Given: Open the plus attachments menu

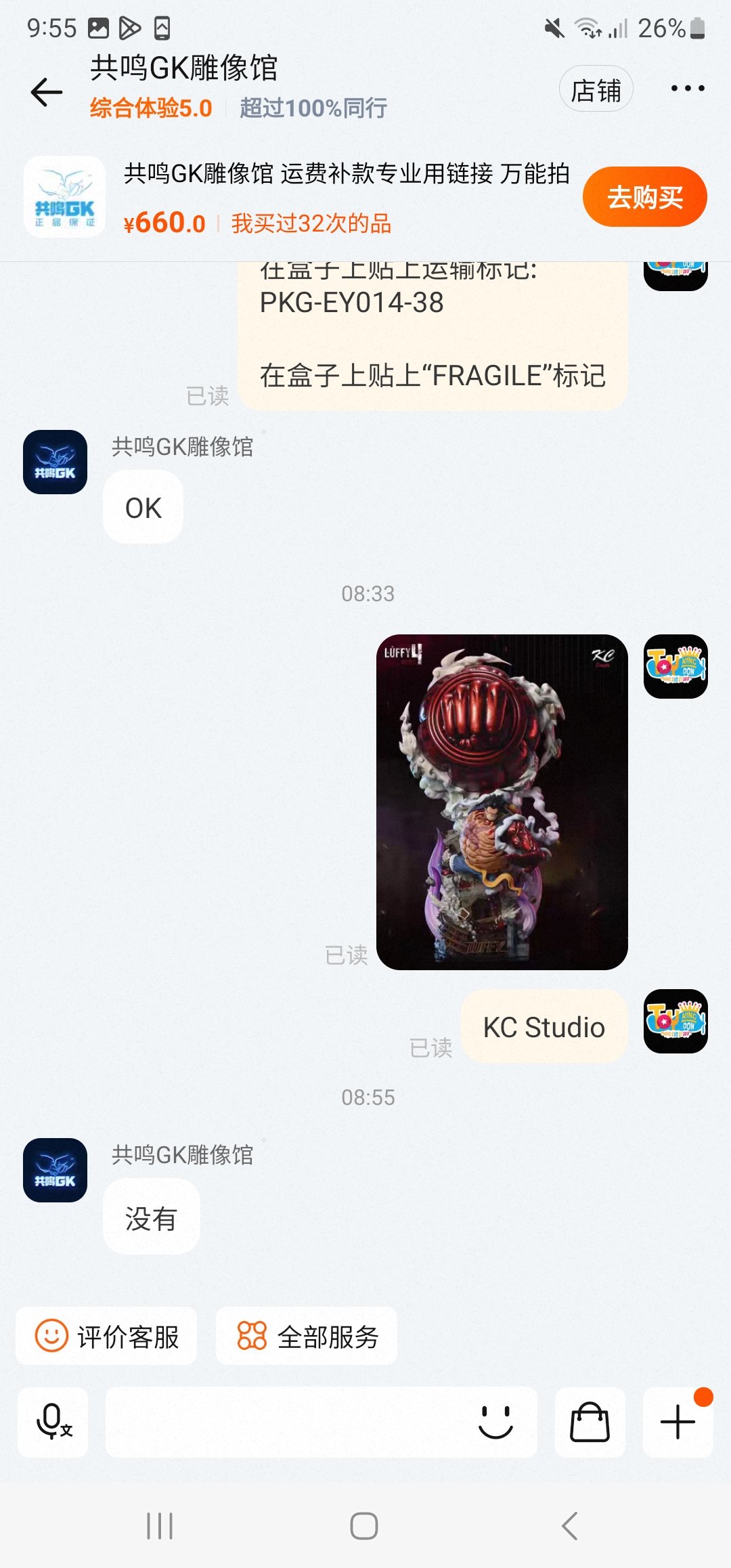Looking at the screenshot, I should click(x=678, y=1422).
